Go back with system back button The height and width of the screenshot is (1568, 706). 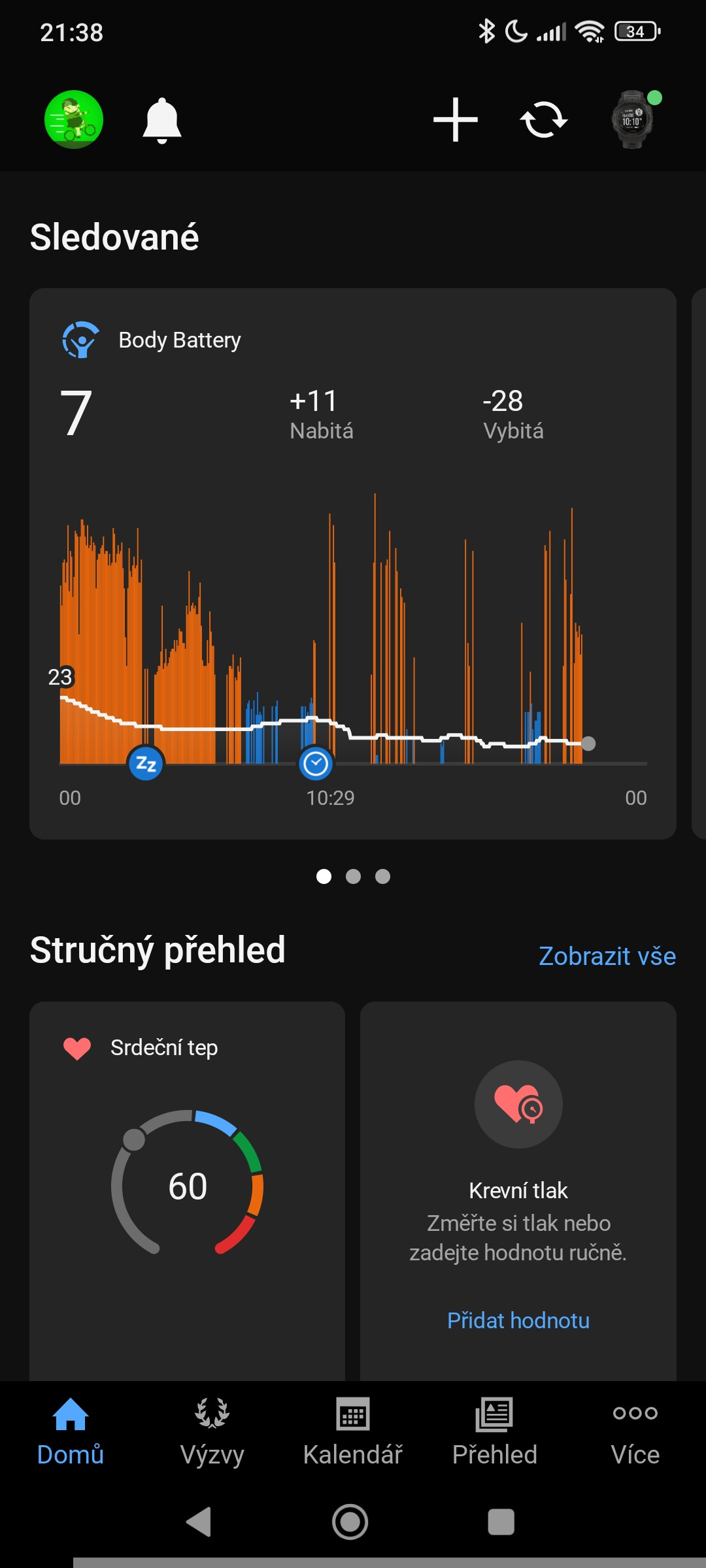[199, 1522]
